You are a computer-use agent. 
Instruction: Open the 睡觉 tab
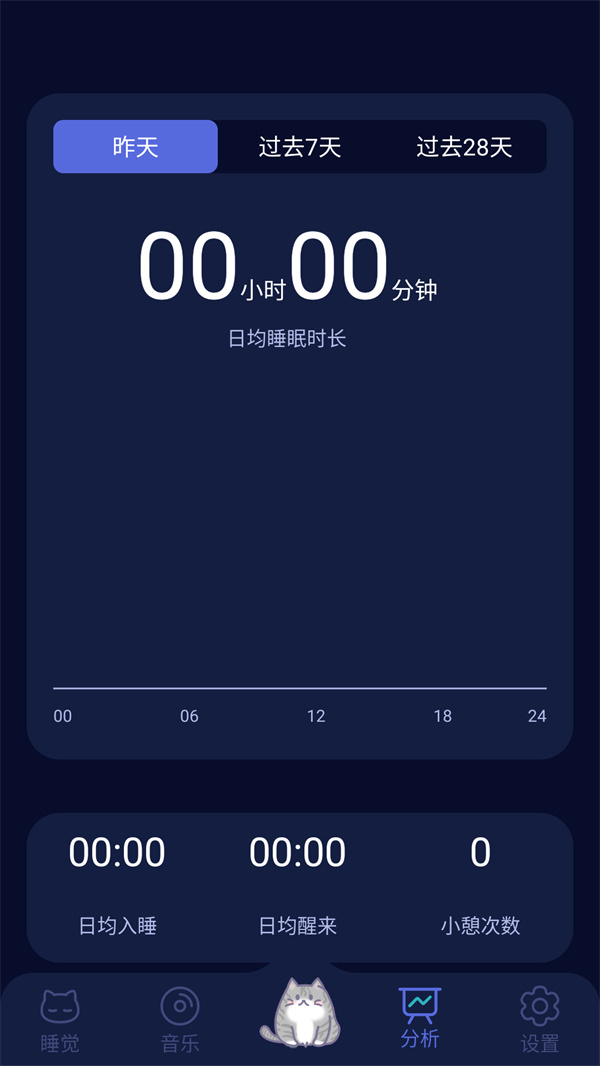pyautogui.click(x=60, y=1018)
